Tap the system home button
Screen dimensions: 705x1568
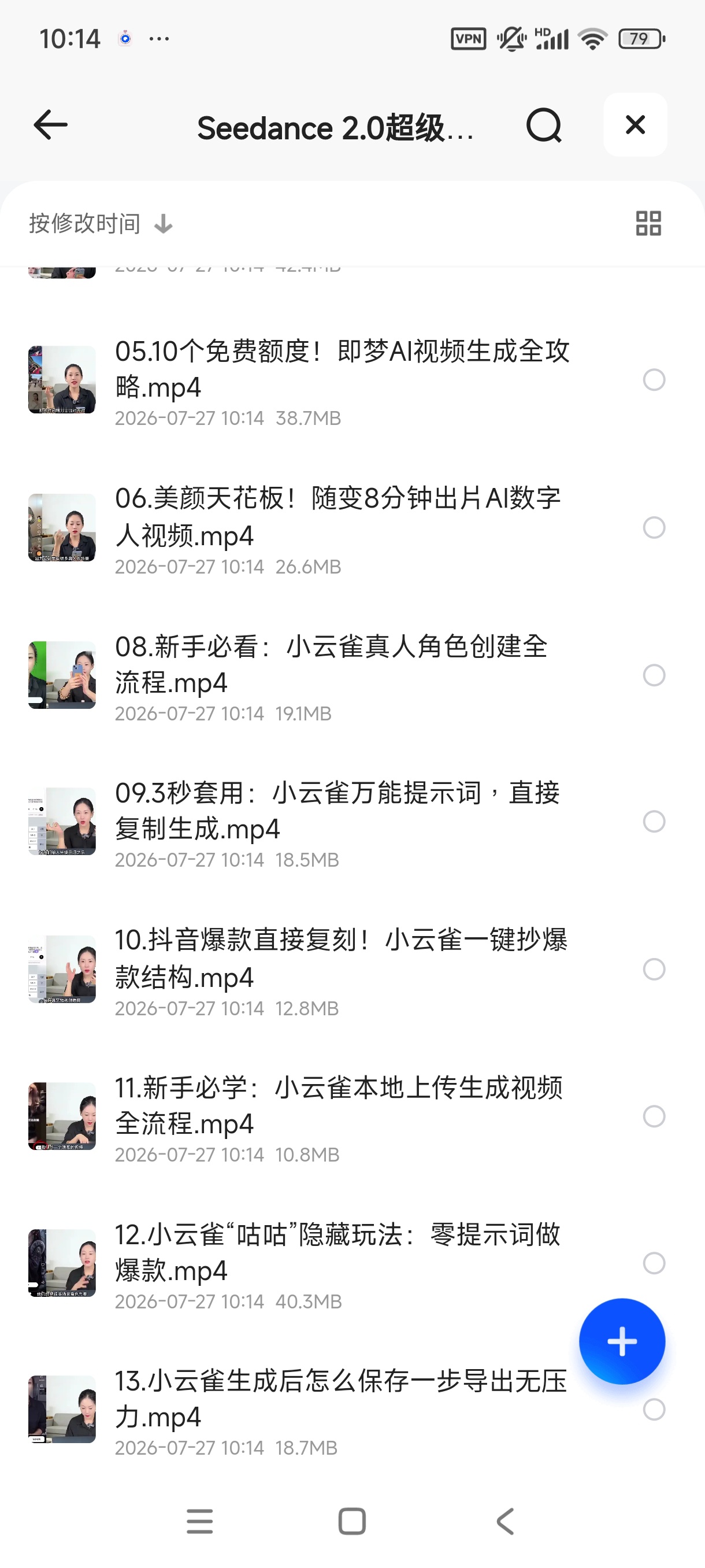(x=352, y=1521)
